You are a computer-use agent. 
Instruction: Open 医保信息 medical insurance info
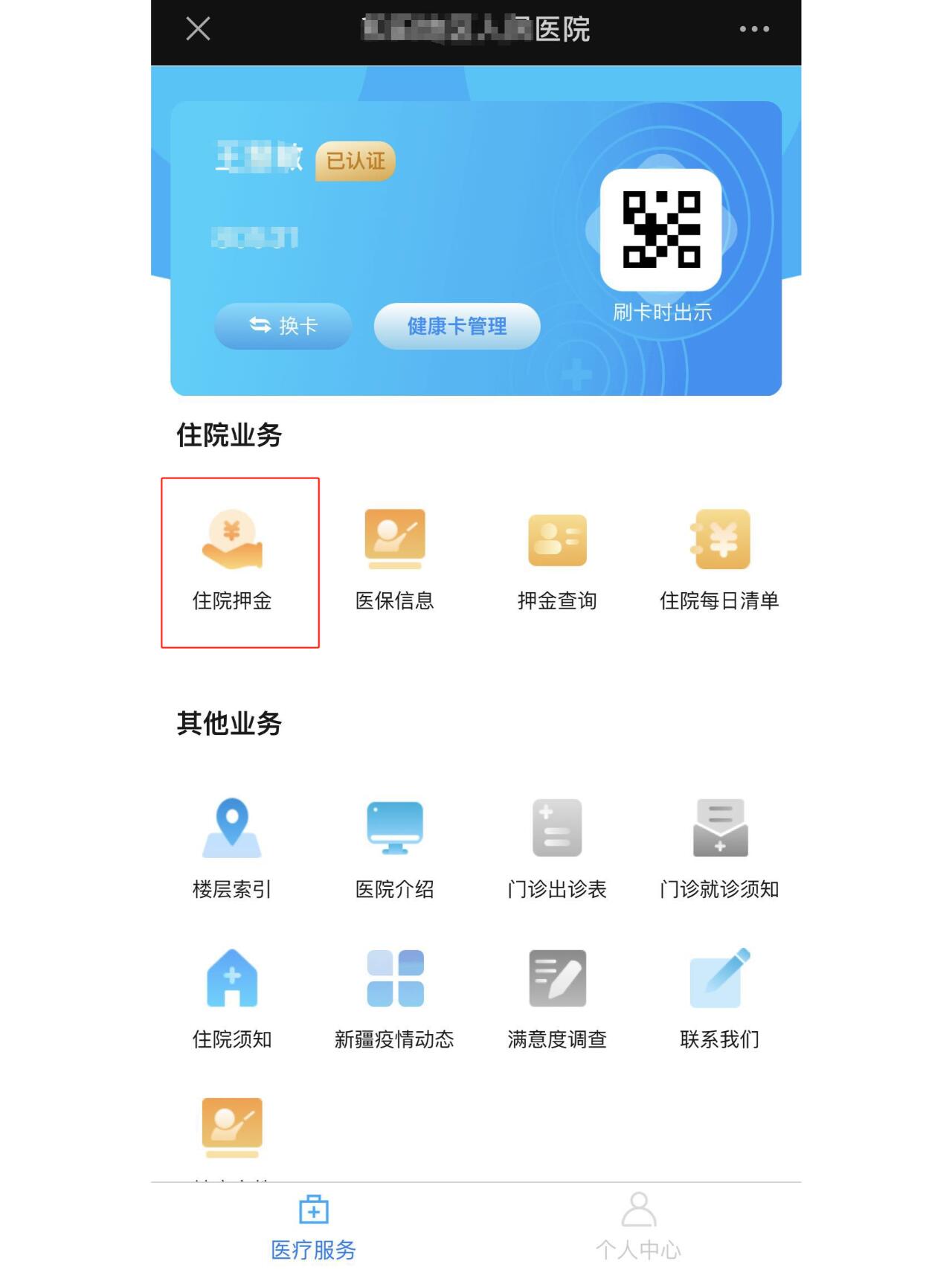394,559
